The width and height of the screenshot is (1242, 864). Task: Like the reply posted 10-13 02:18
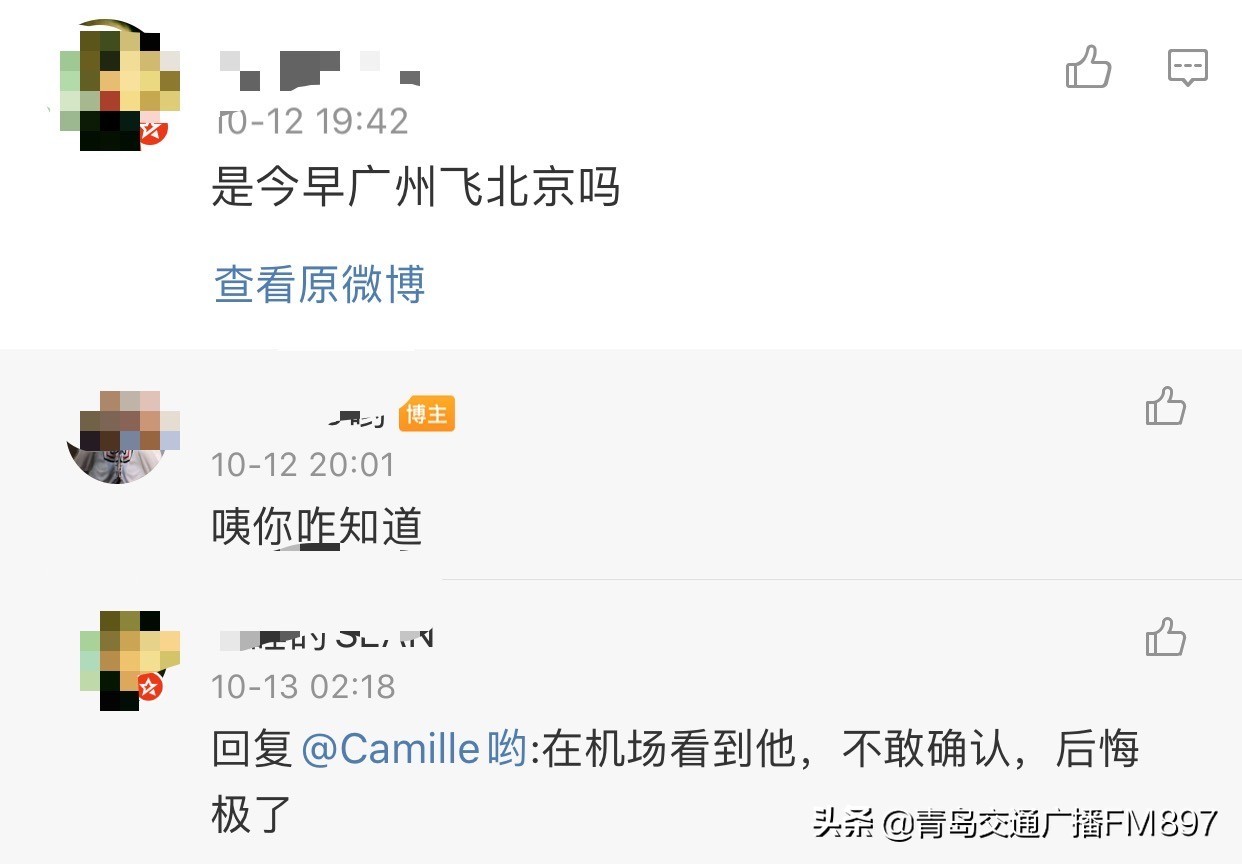1165,637
